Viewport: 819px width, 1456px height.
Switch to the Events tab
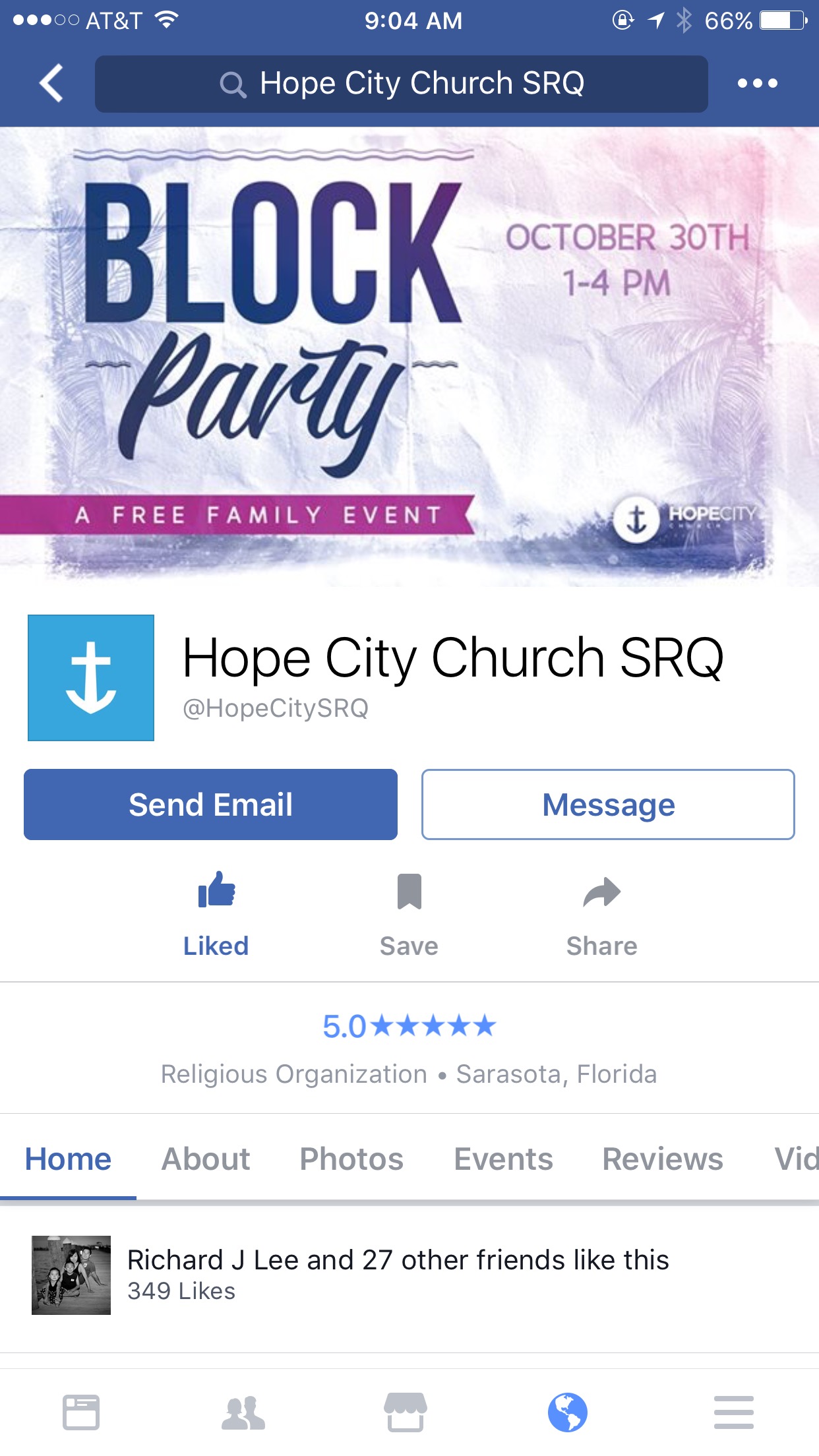pos(503,1159)
